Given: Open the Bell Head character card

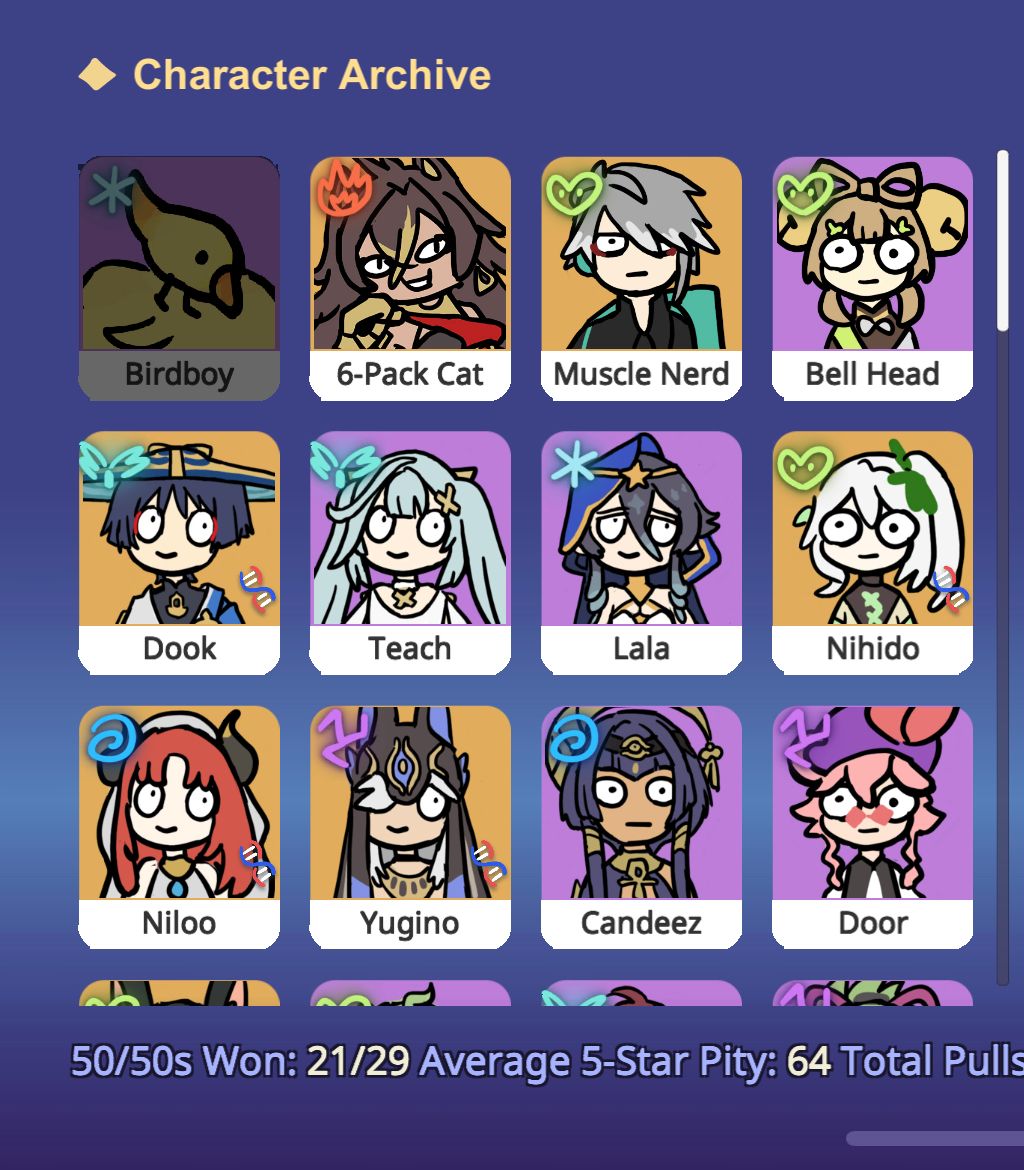Looking at the screenshot, I should pos(872,277).
